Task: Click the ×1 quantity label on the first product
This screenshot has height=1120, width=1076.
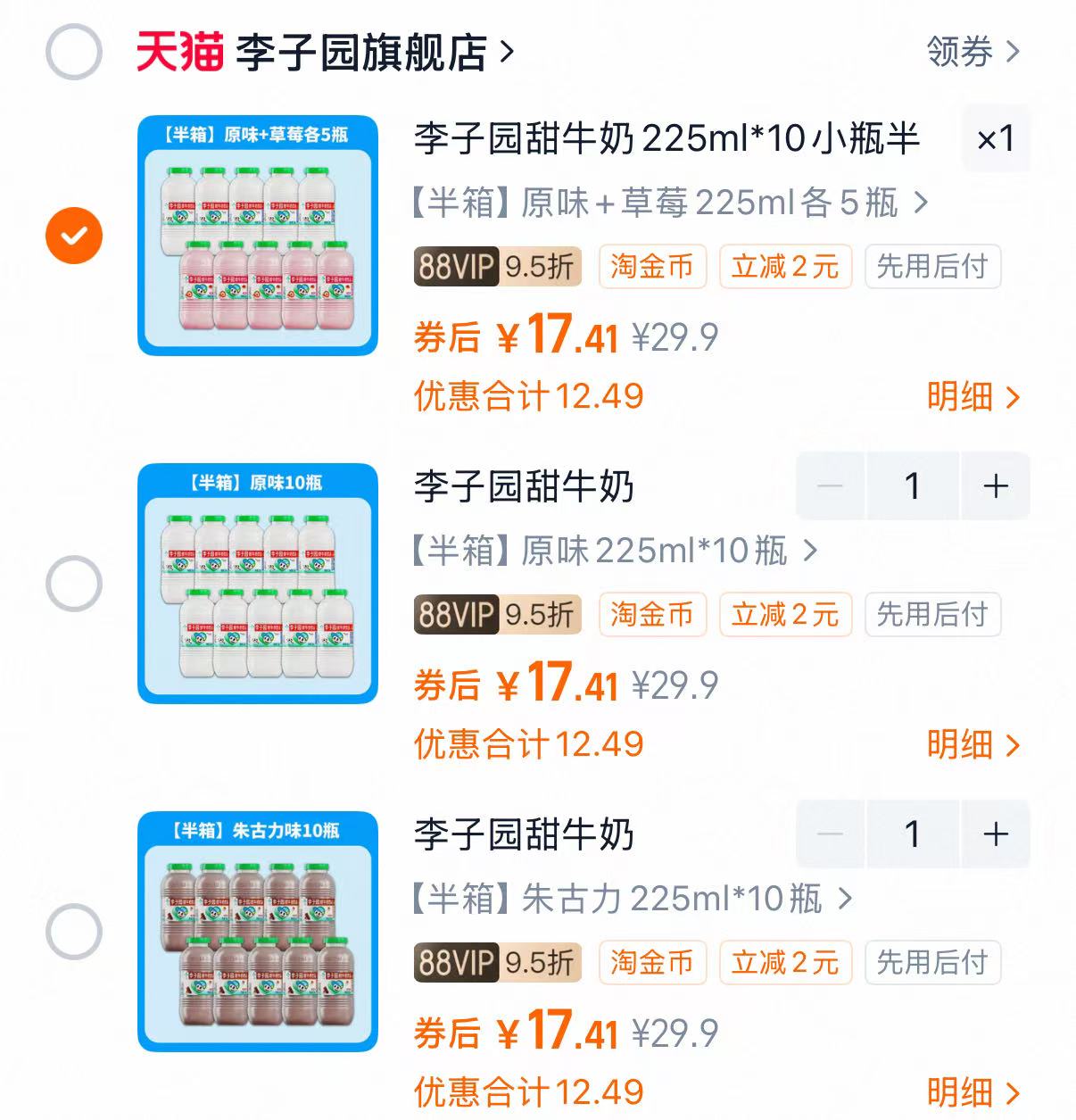Action: pos(997,140)
